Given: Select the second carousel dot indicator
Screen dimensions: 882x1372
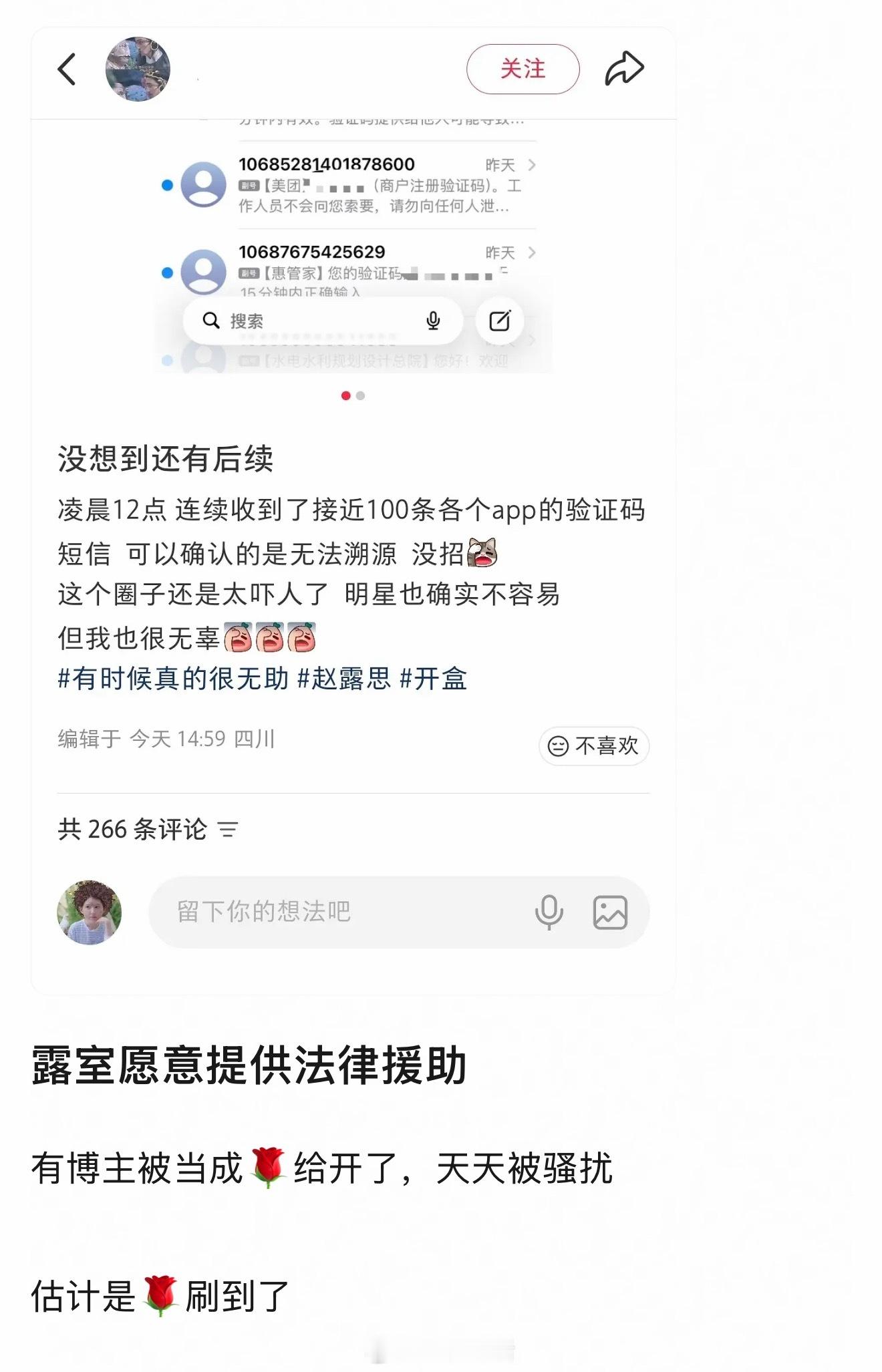Looking at the screenshot, I should (359, 395).
